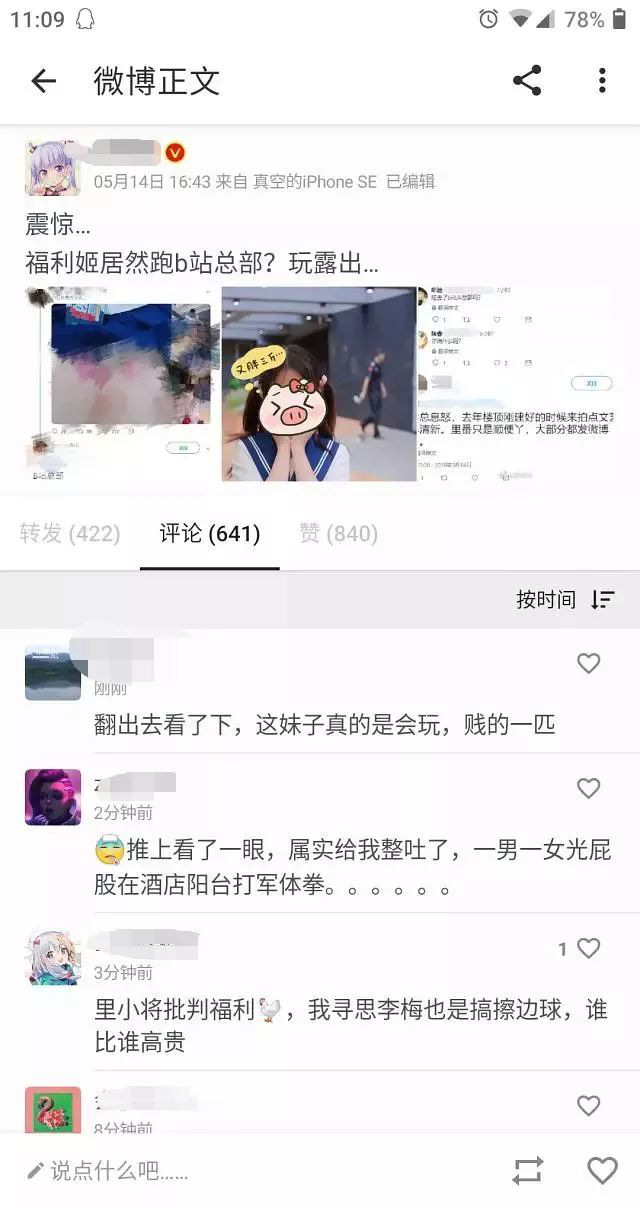The width and height of the screenshot is (640, 1208).
Task: Open the profile of the 3分钟前 commenter
Action: (52, 957)
